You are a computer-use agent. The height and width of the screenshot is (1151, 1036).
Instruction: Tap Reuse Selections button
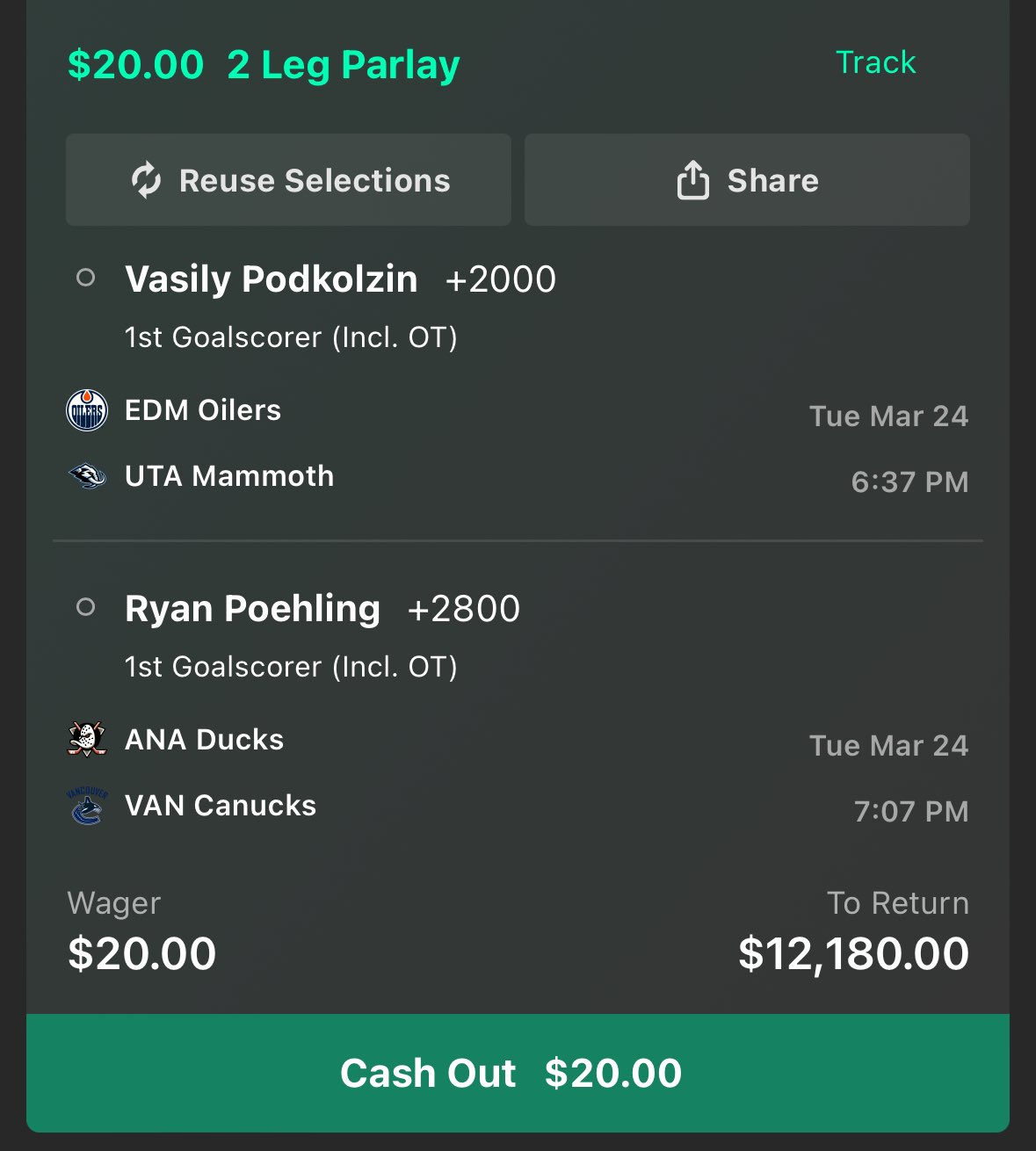pyautogui.click(x=288, y=180)
